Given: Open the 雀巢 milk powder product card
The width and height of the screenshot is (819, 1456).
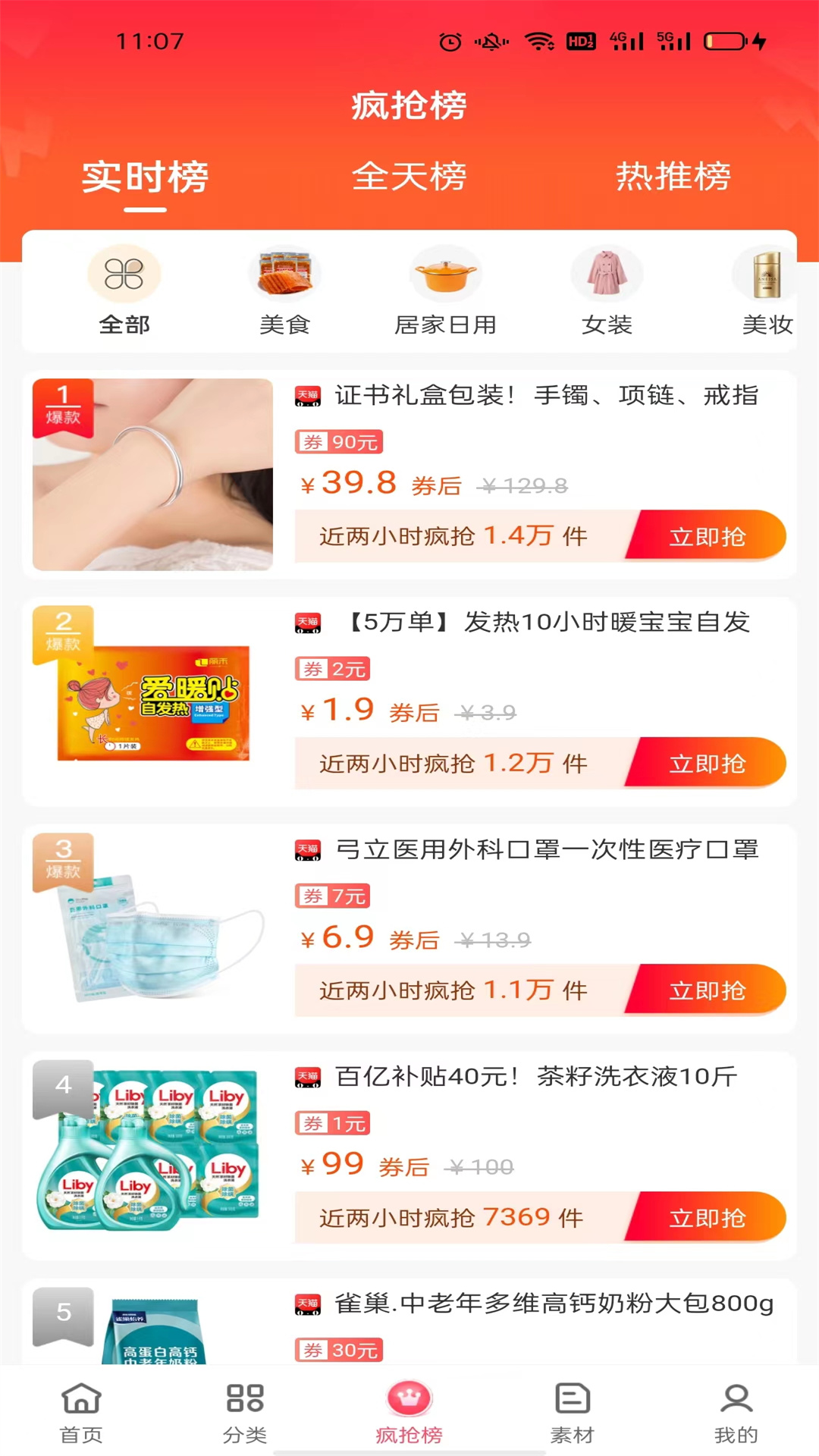Looking at the screenshot, I should [409, 1322].
